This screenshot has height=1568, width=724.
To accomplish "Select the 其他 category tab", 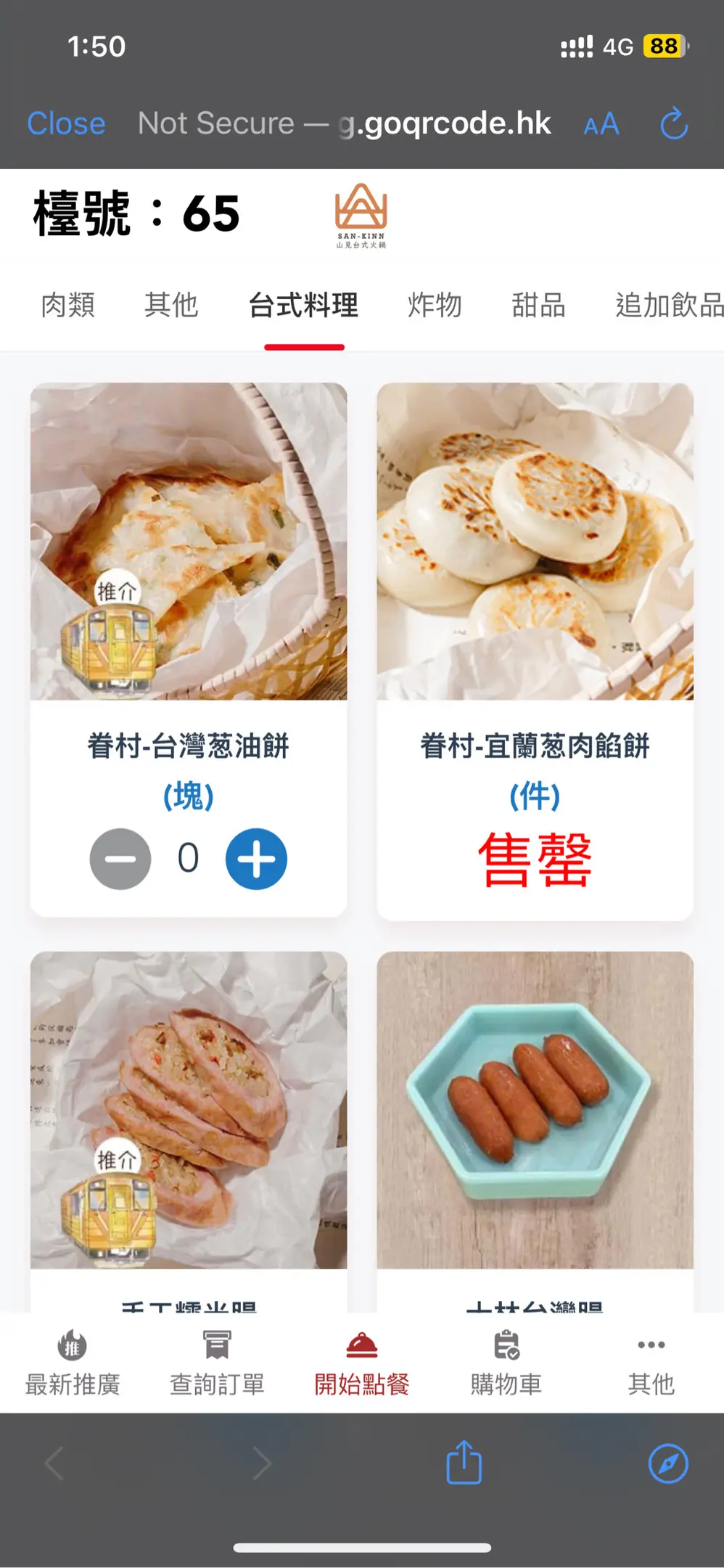I will click(171, 305).
